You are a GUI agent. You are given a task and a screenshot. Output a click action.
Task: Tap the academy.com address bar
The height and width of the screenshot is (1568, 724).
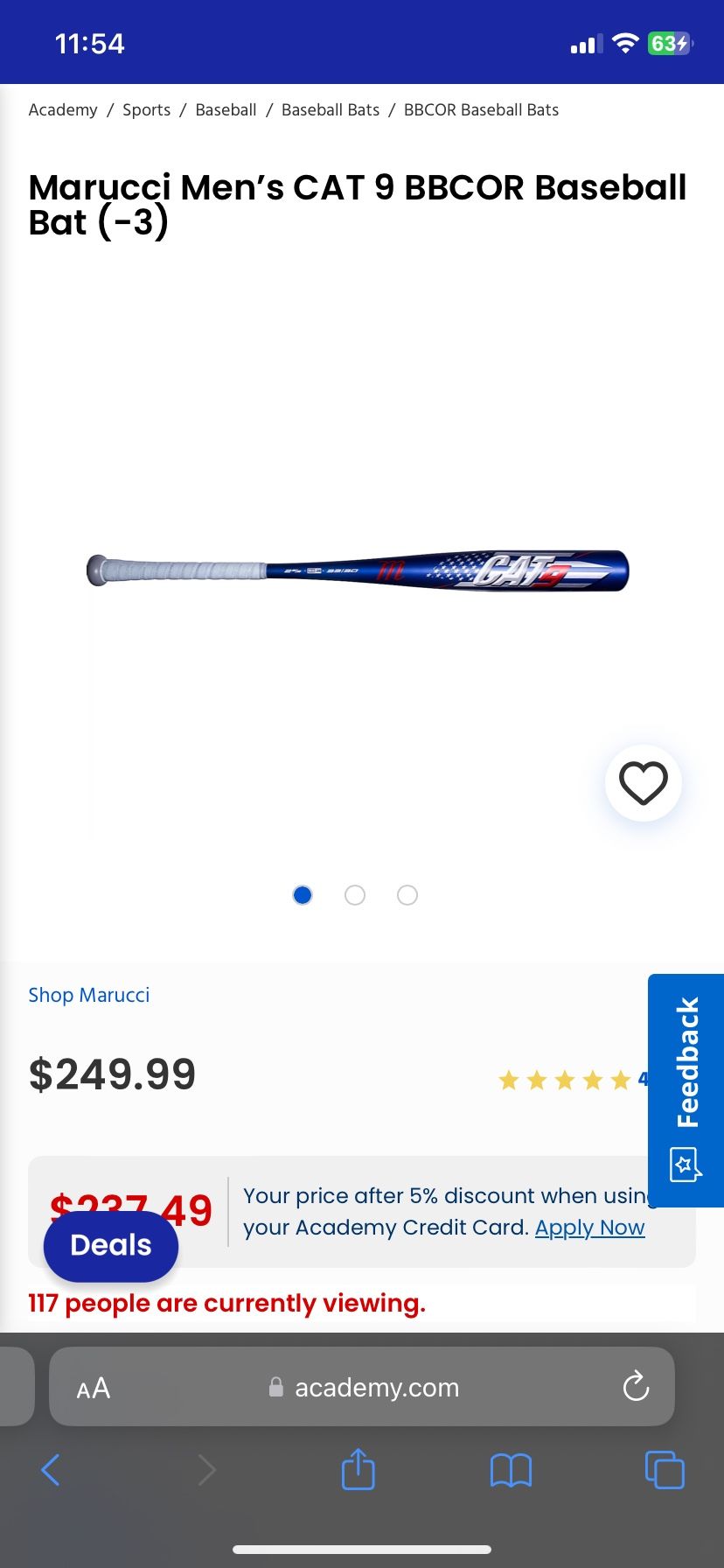[x=376, y=1387]
